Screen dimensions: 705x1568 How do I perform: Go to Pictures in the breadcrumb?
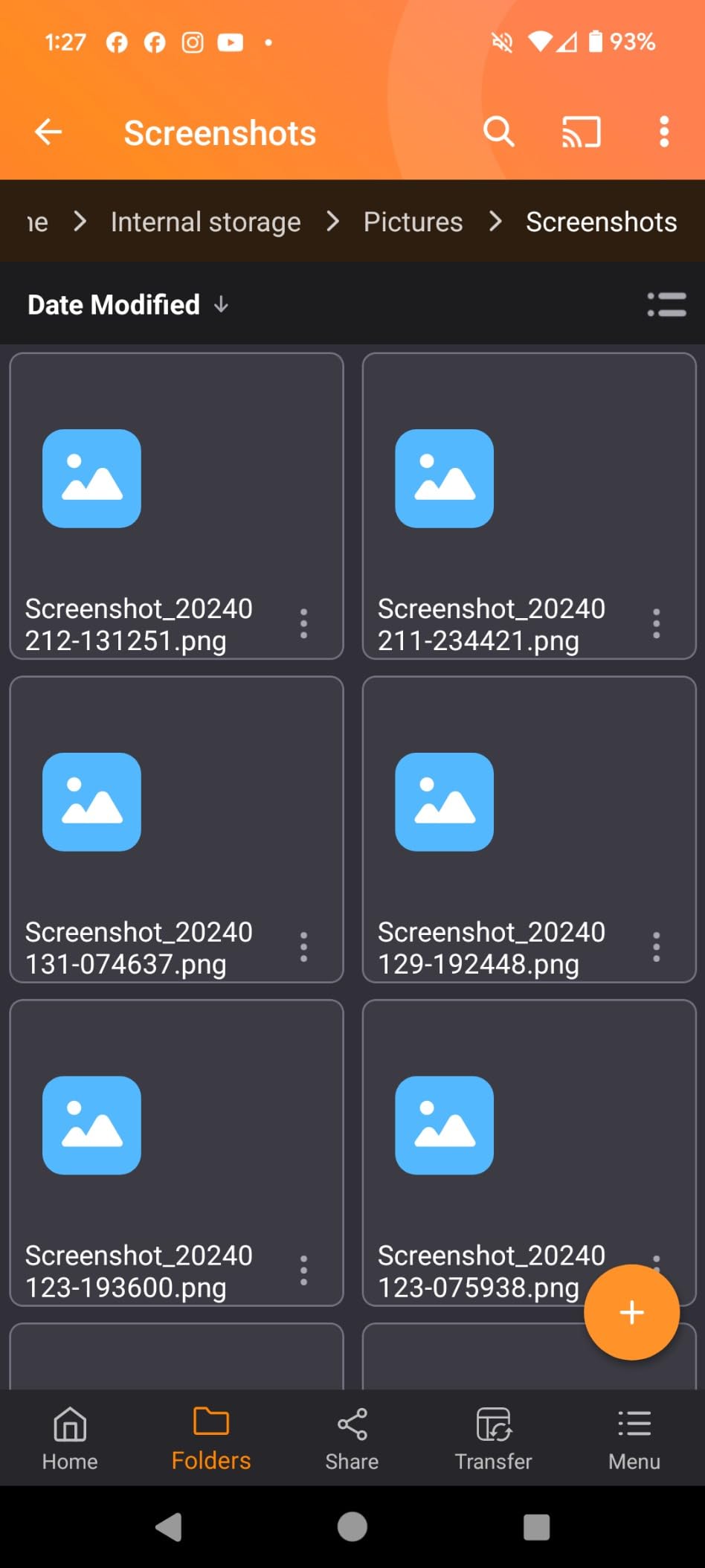(413, 222)
